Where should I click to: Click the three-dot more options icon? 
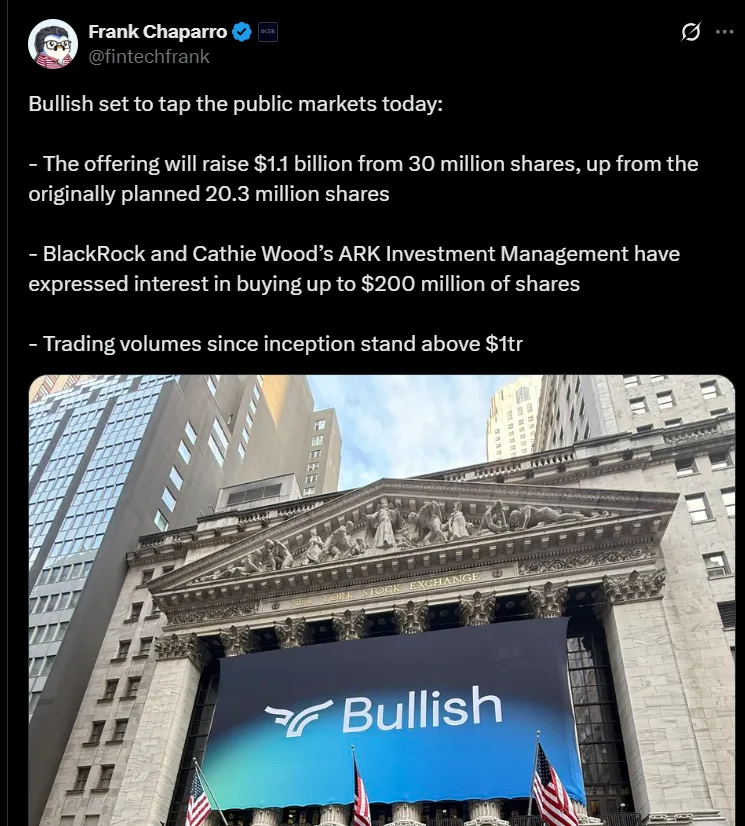coord(725,31)
